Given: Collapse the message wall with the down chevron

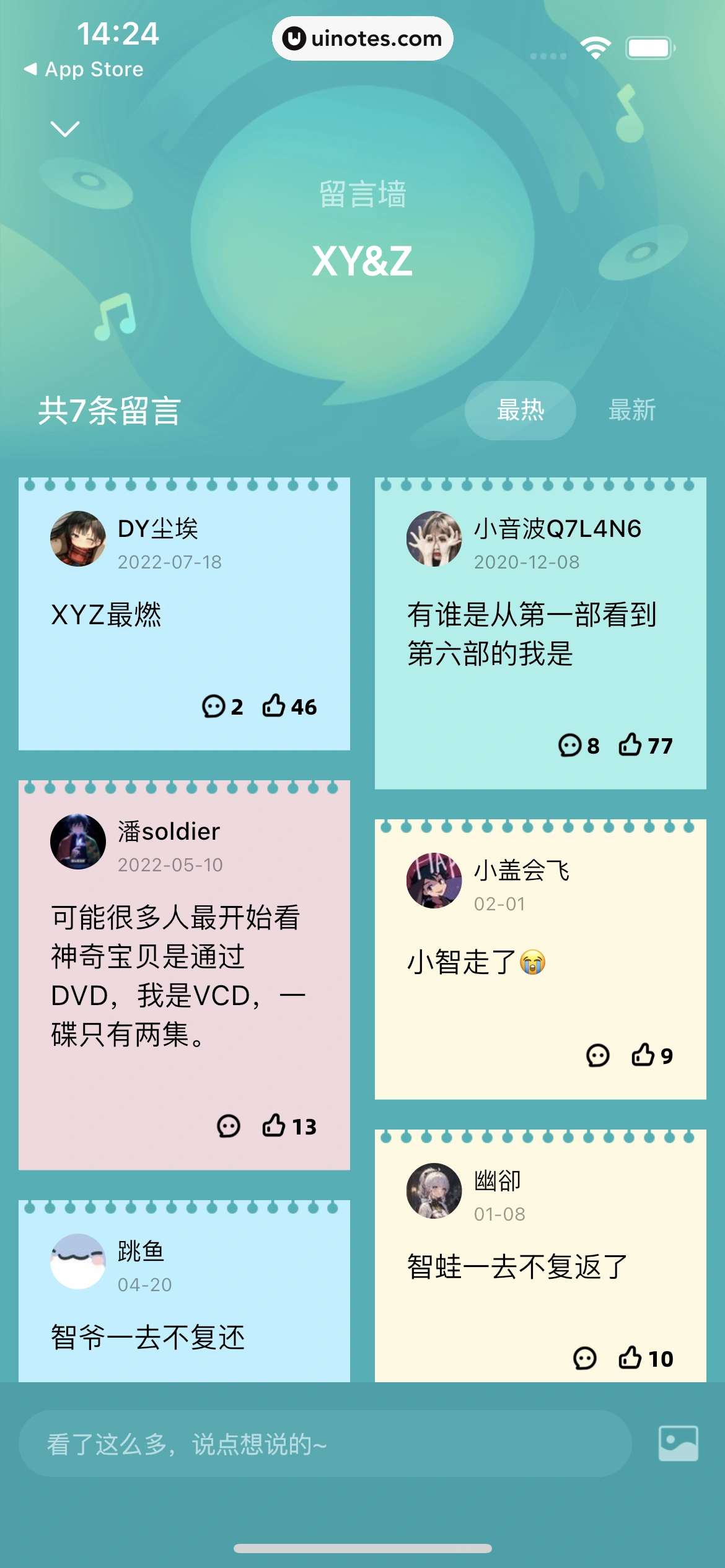Looking at the screenshot, I should (64, 129).
